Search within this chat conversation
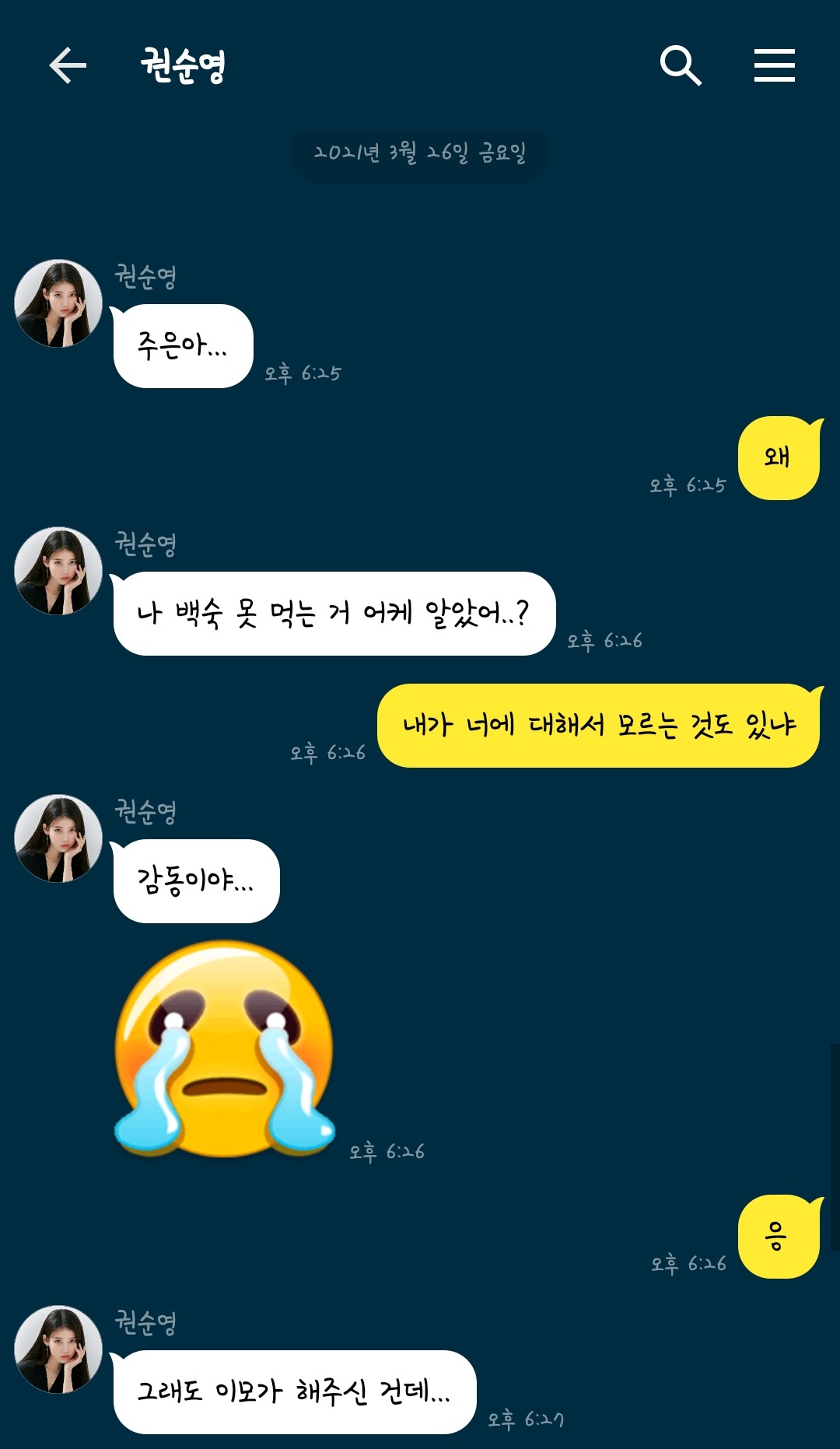The width and height of the screenshot is (840, 1449). (681, 65)
